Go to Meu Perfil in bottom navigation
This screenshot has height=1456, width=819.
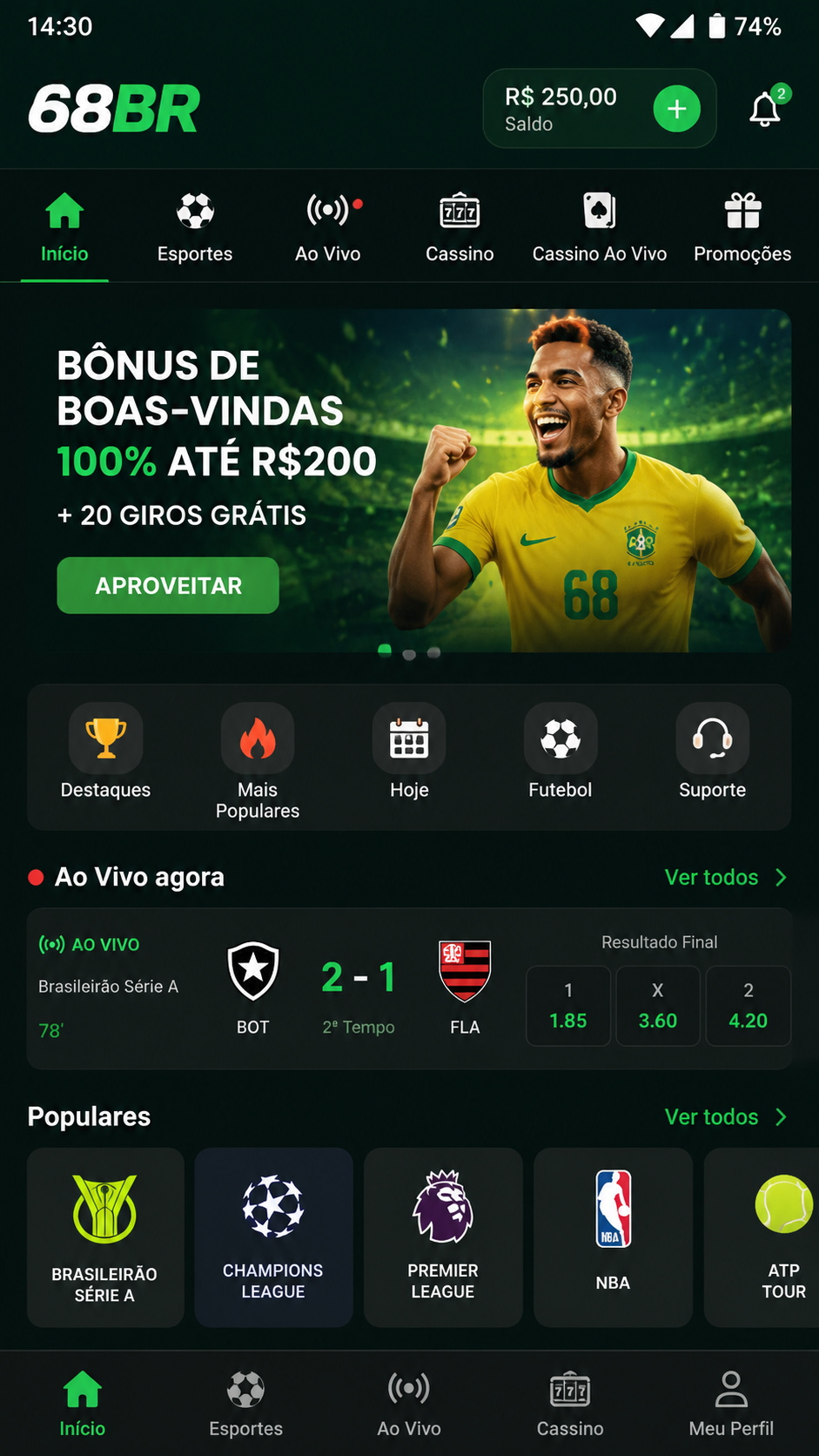[x=731, y=1404]
